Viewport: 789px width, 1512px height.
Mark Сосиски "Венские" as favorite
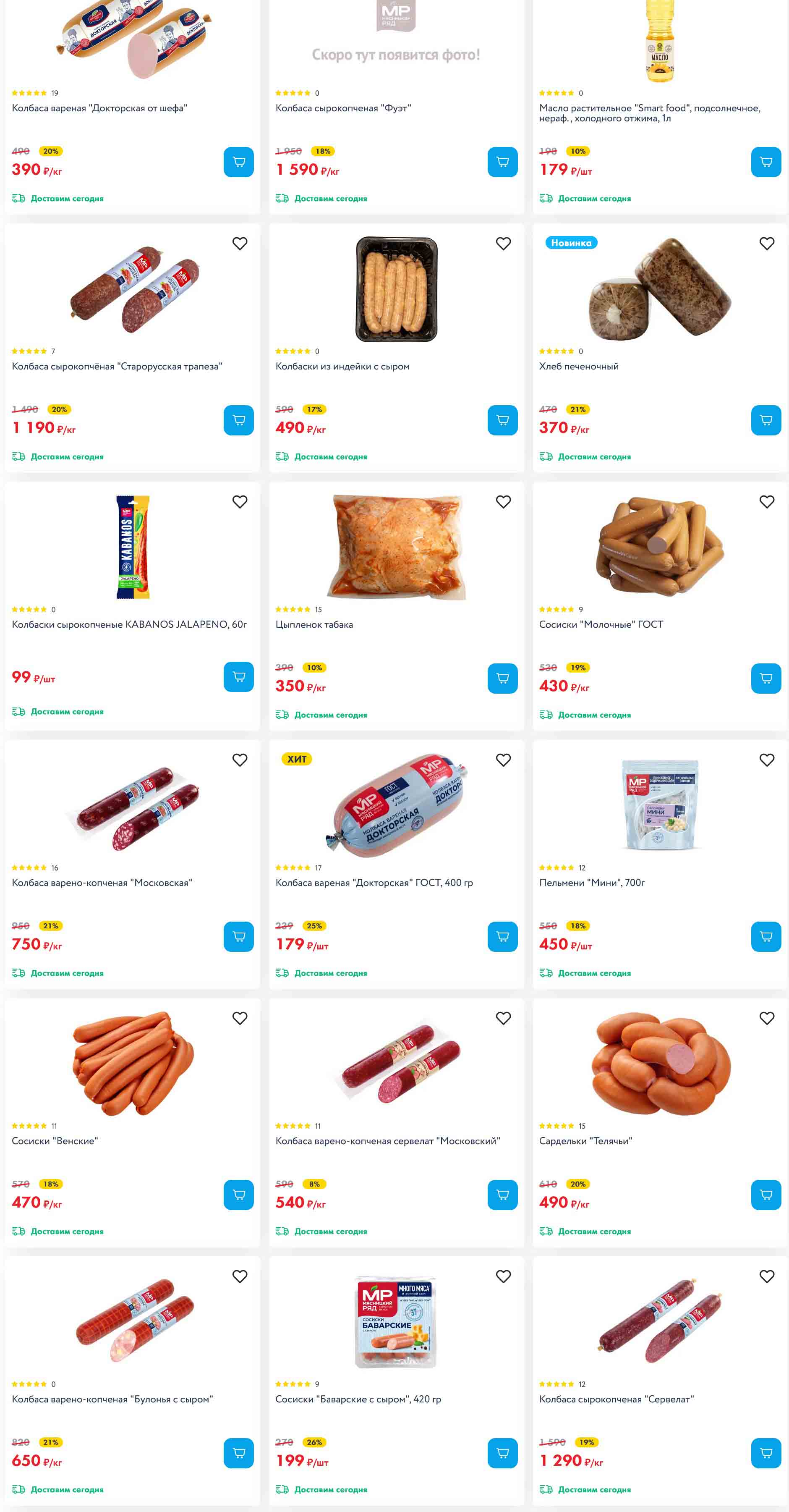click(x=239, y=1018)
